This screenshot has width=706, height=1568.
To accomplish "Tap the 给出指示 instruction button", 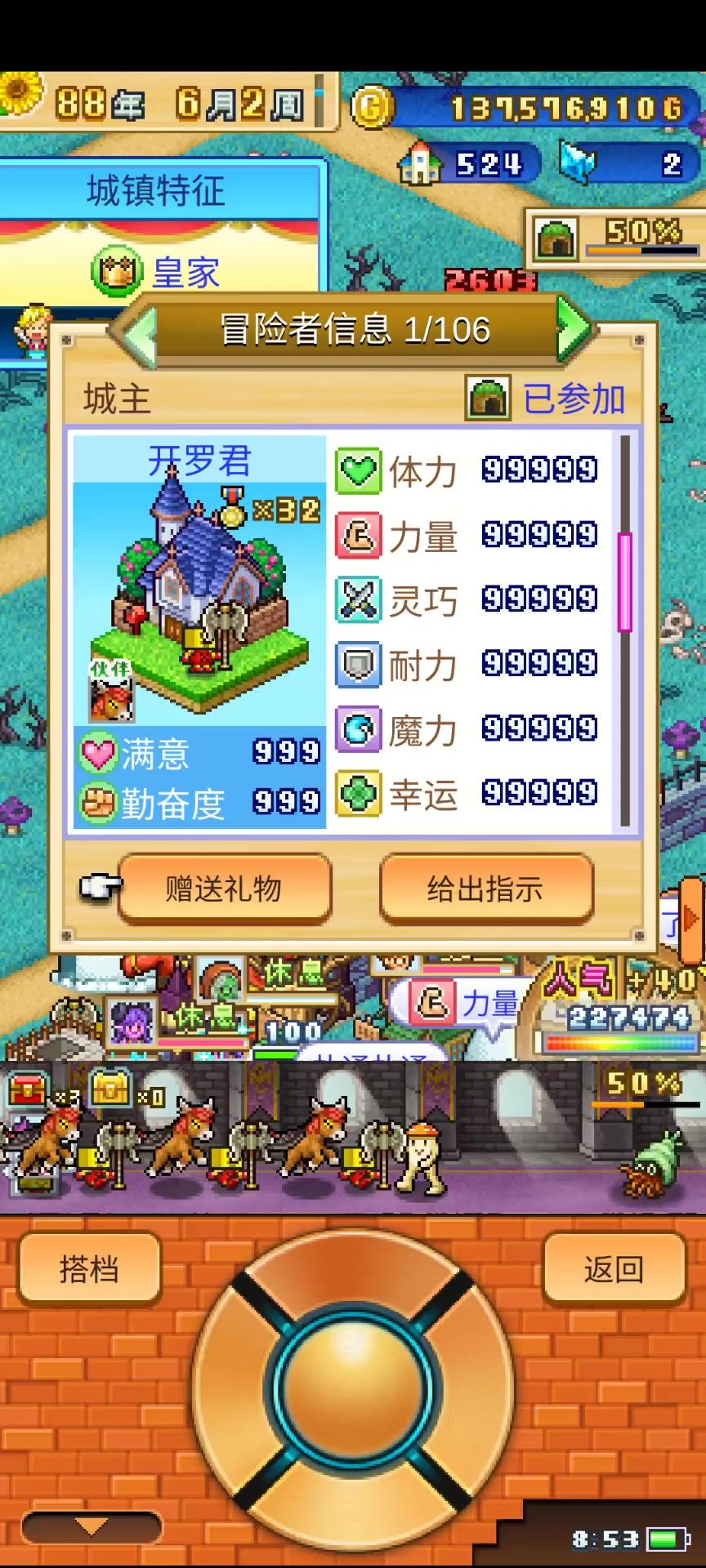I will [x=486, y=889].
